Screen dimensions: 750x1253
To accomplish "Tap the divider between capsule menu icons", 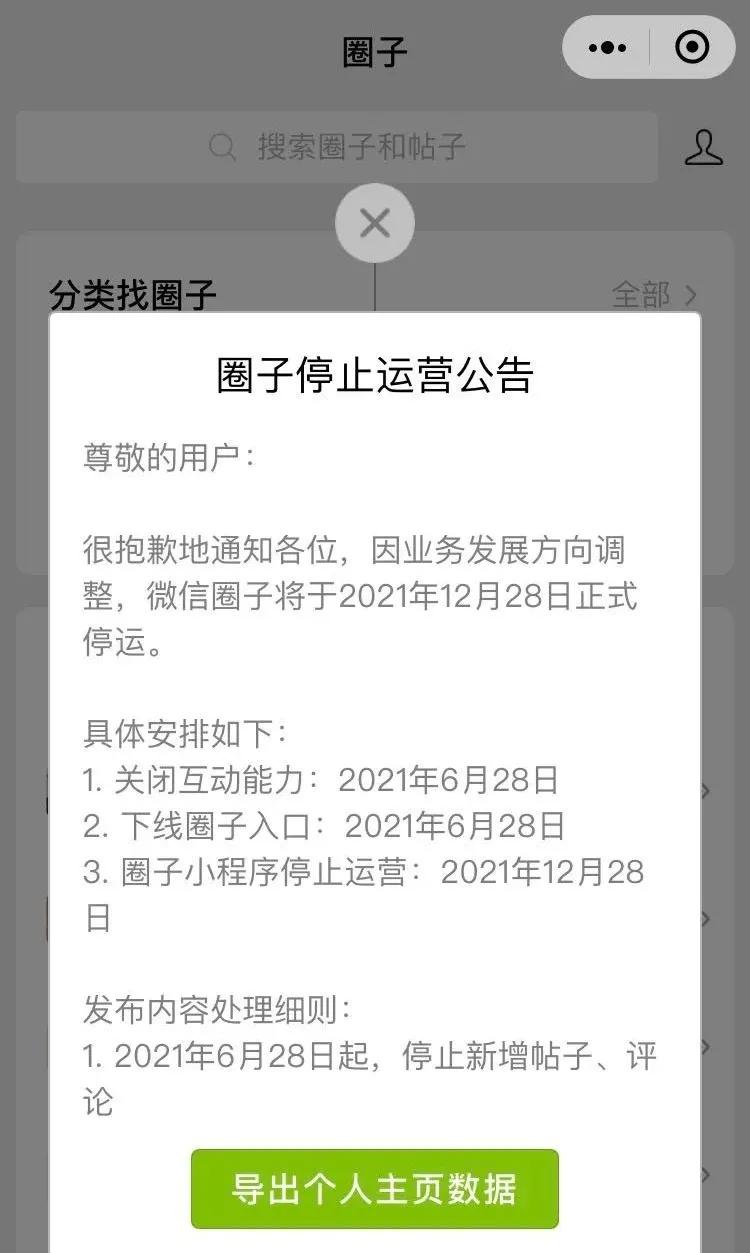I will tap(648, 47).
